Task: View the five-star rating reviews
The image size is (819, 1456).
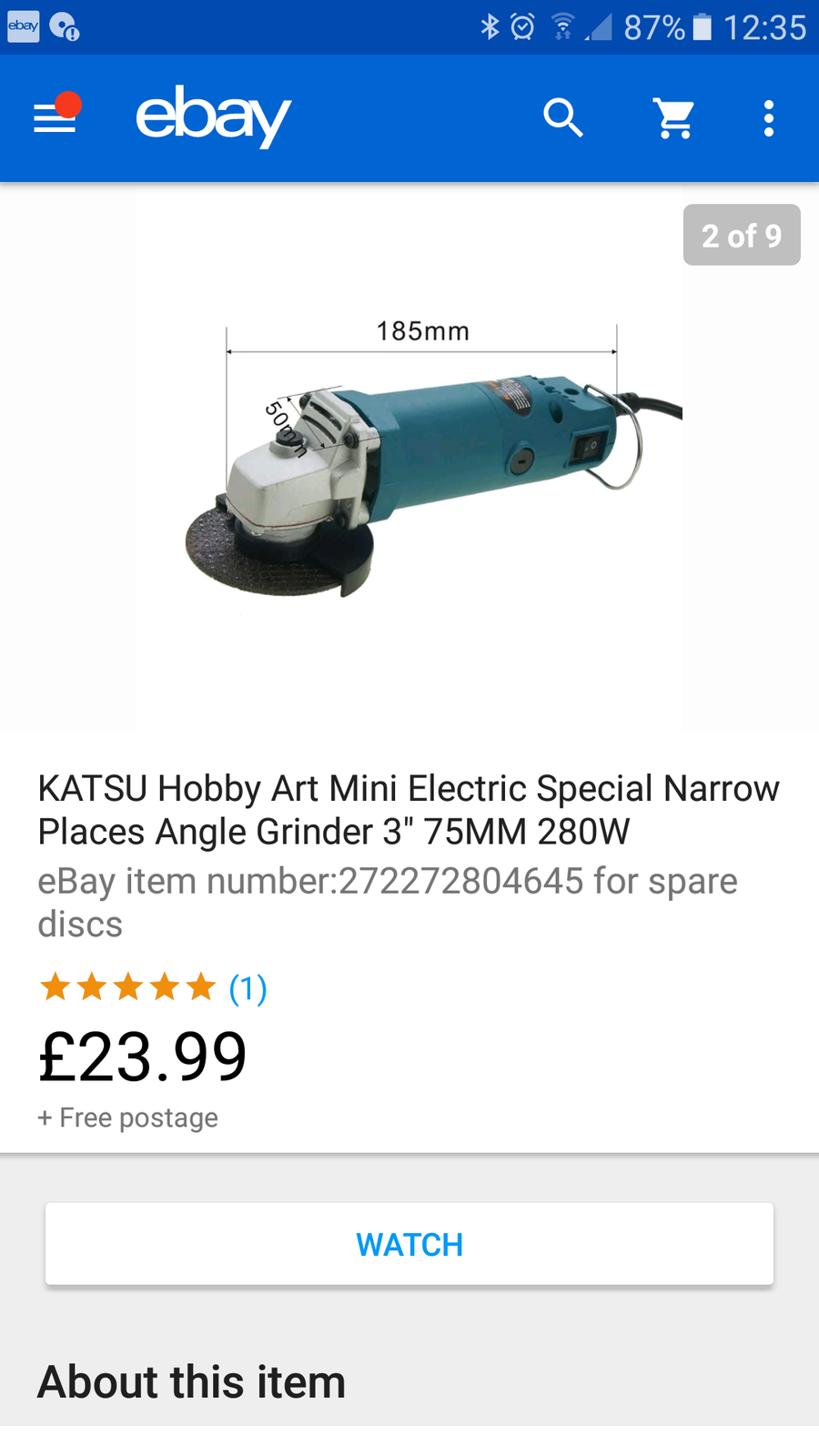Action: point(152,987)
